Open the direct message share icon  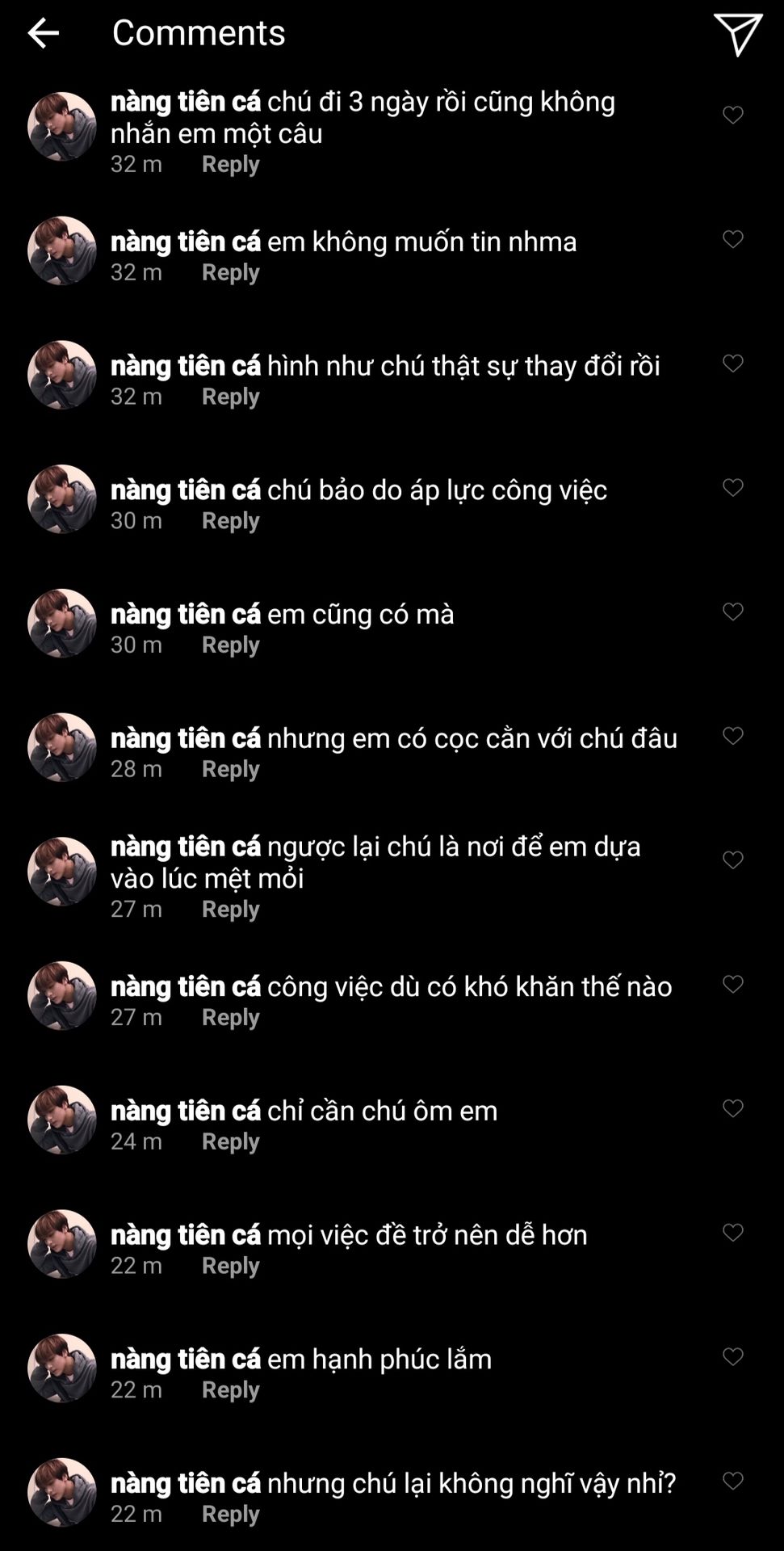click(737, 35)
